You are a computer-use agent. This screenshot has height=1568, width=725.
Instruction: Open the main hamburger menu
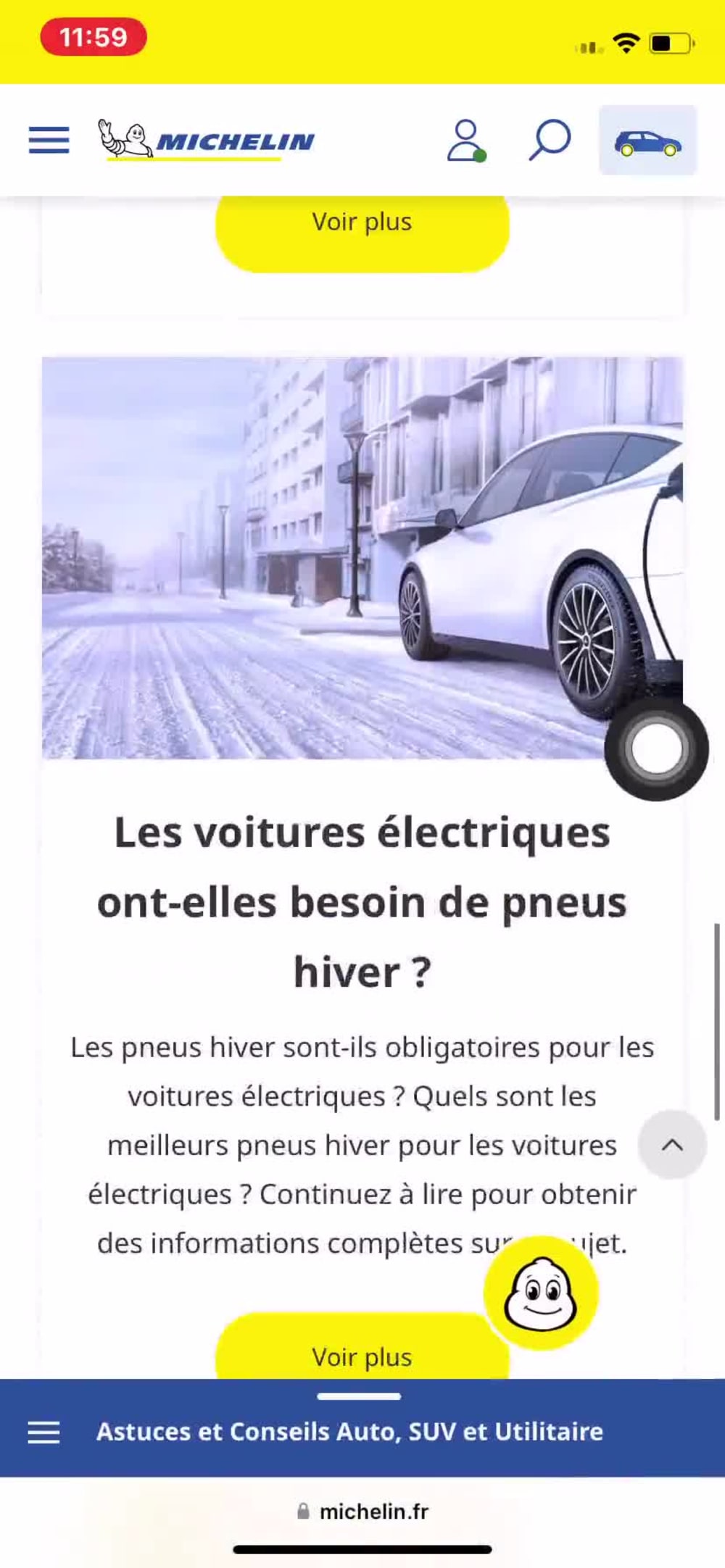click(x=49, y=140)
